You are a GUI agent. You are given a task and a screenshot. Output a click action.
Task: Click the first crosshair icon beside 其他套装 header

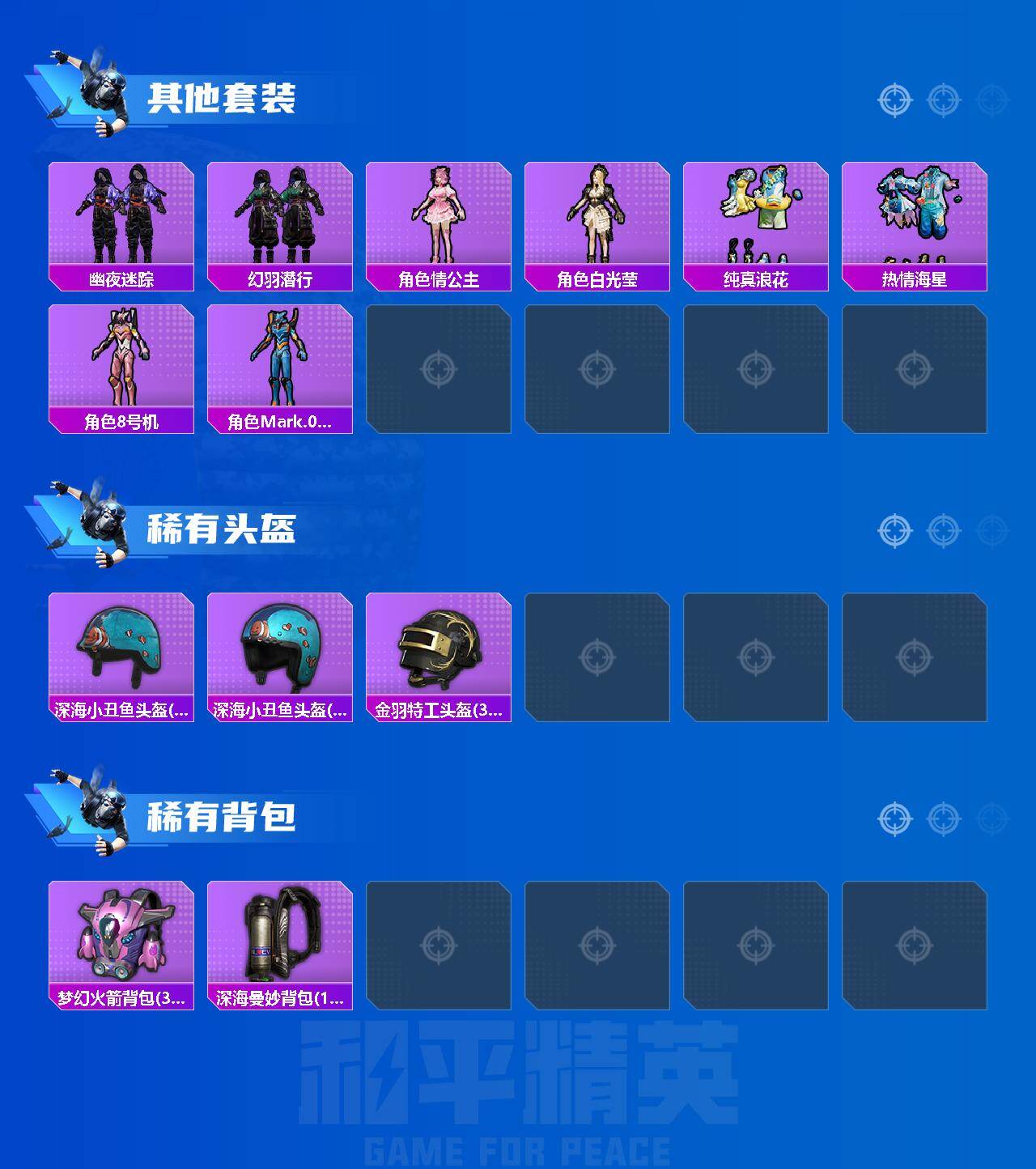pos(894,100)
